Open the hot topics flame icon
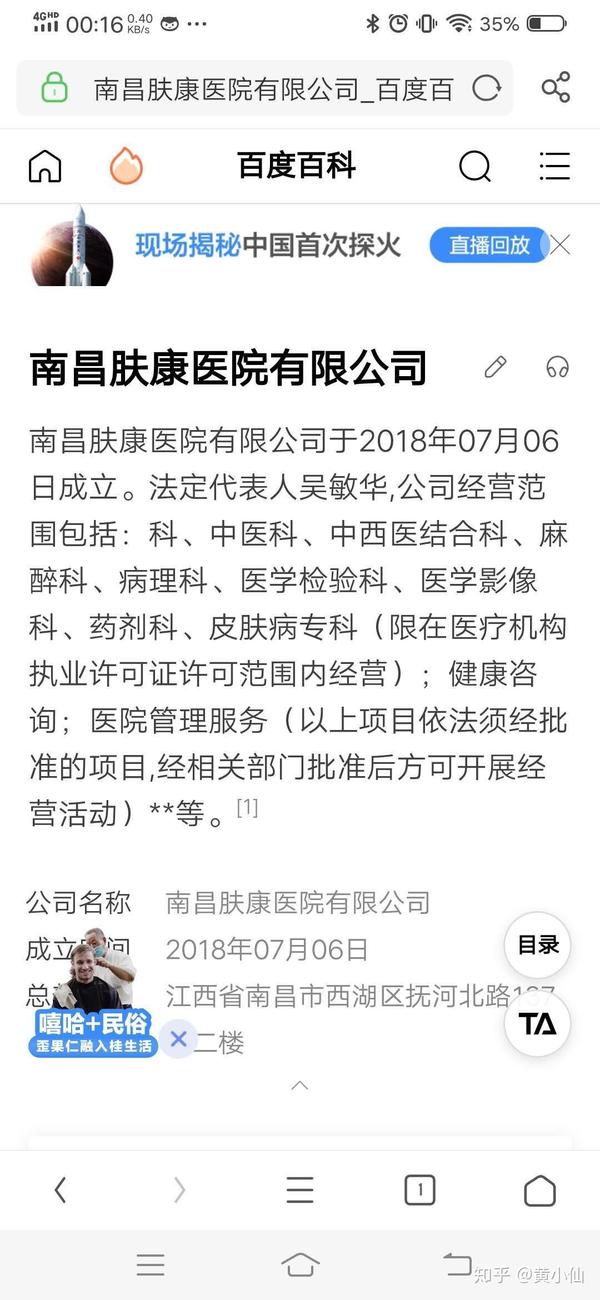Screen dimensions: 600x1300 [126, 166]
